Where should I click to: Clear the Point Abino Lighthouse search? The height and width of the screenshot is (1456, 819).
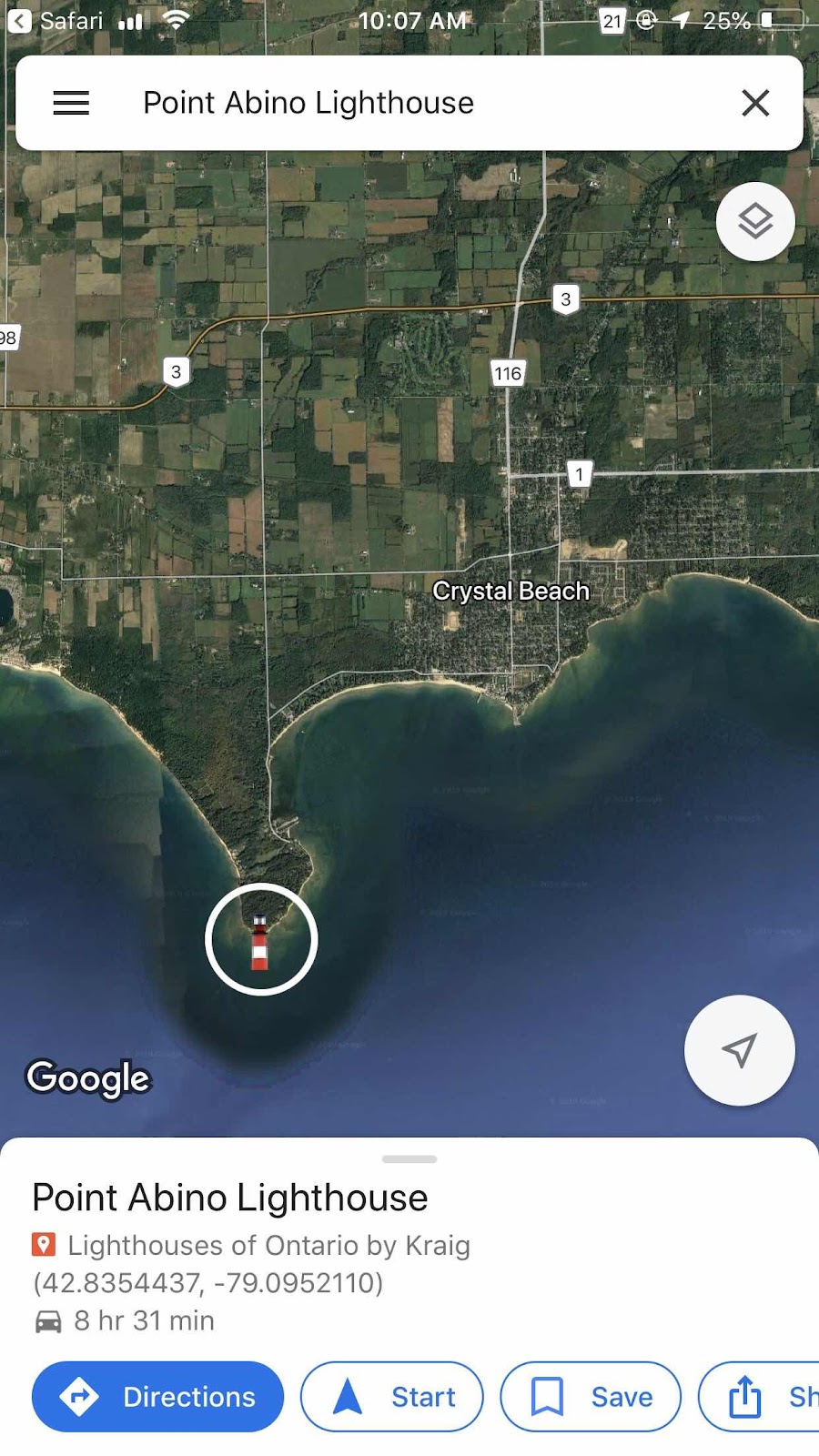pos(755,103)
